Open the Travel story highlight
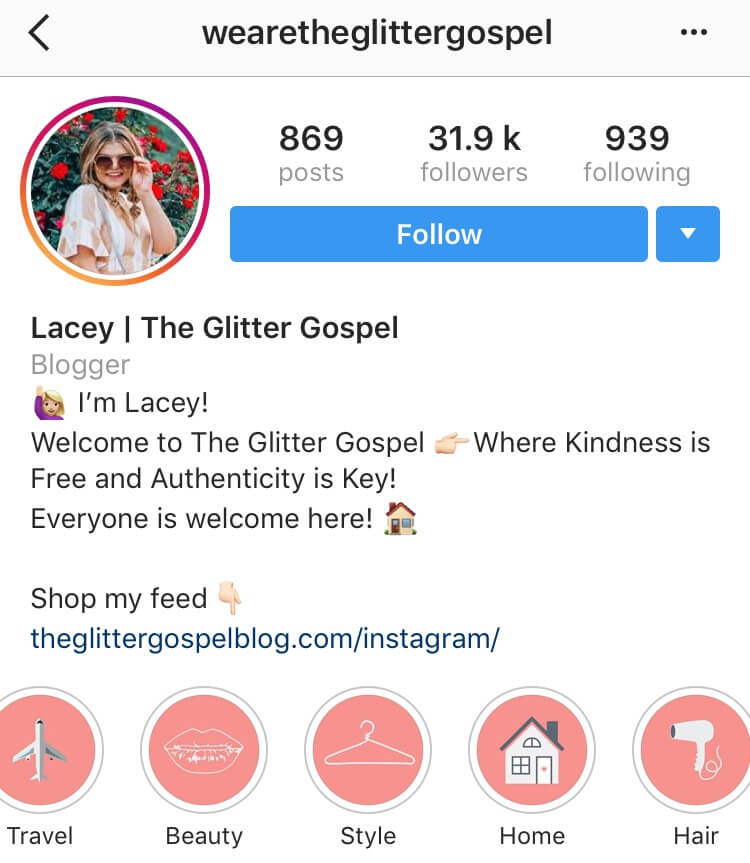 (x=50, y=751)
